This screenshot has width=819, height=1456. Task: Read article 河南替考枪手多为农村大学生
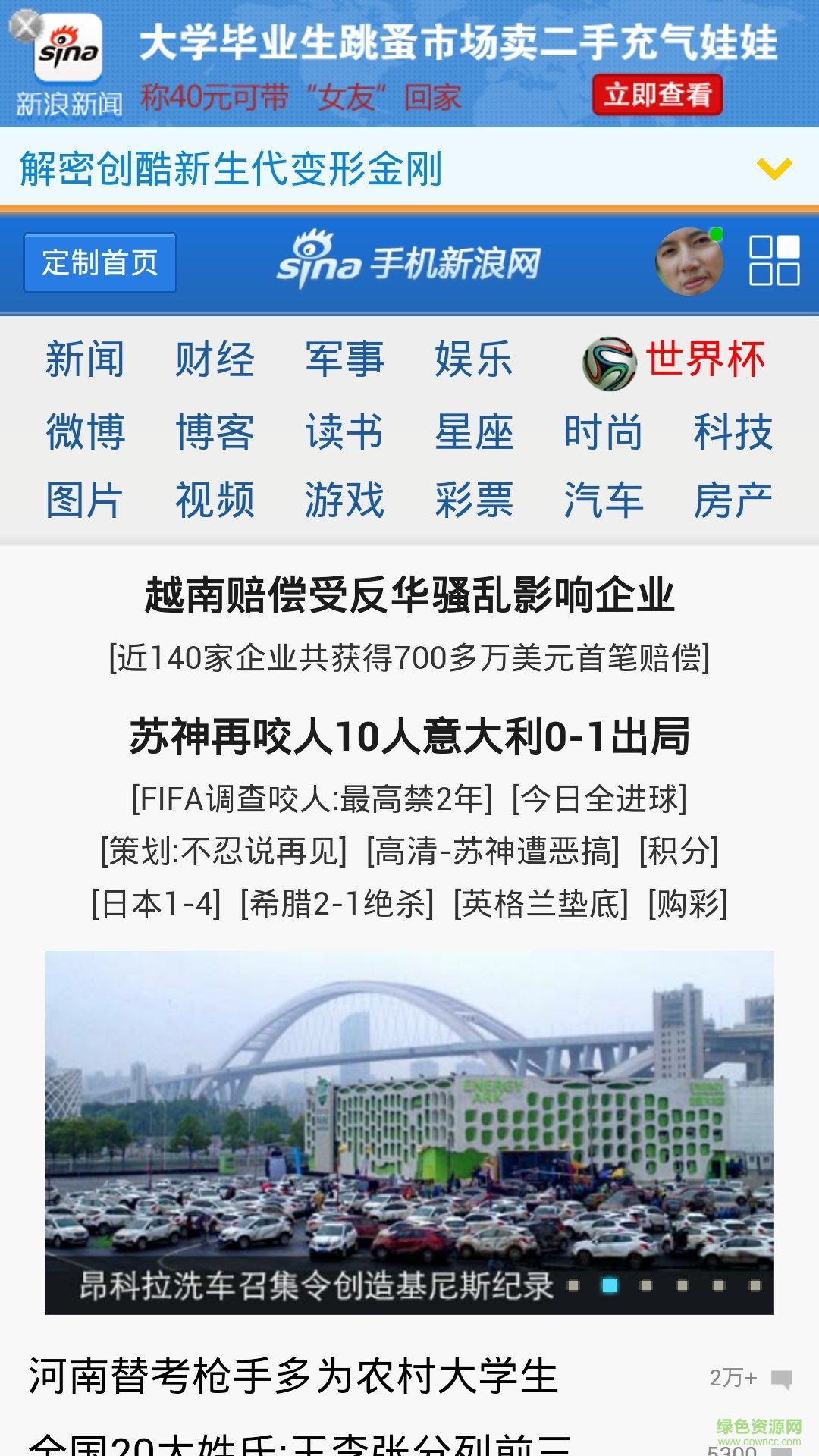pyautogui.click(x=293, y=1376)
